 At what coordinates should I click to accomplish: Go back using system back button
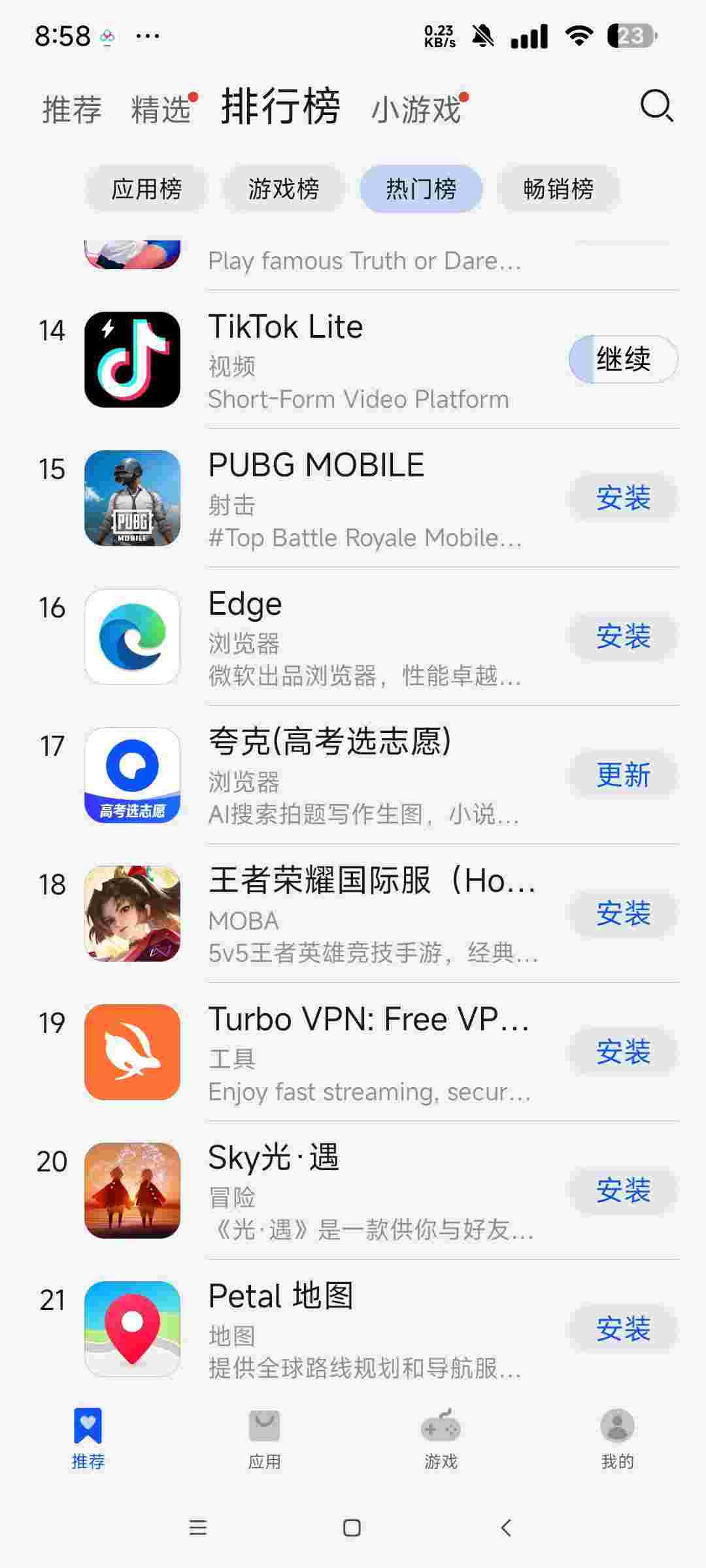pos(505,1527)
